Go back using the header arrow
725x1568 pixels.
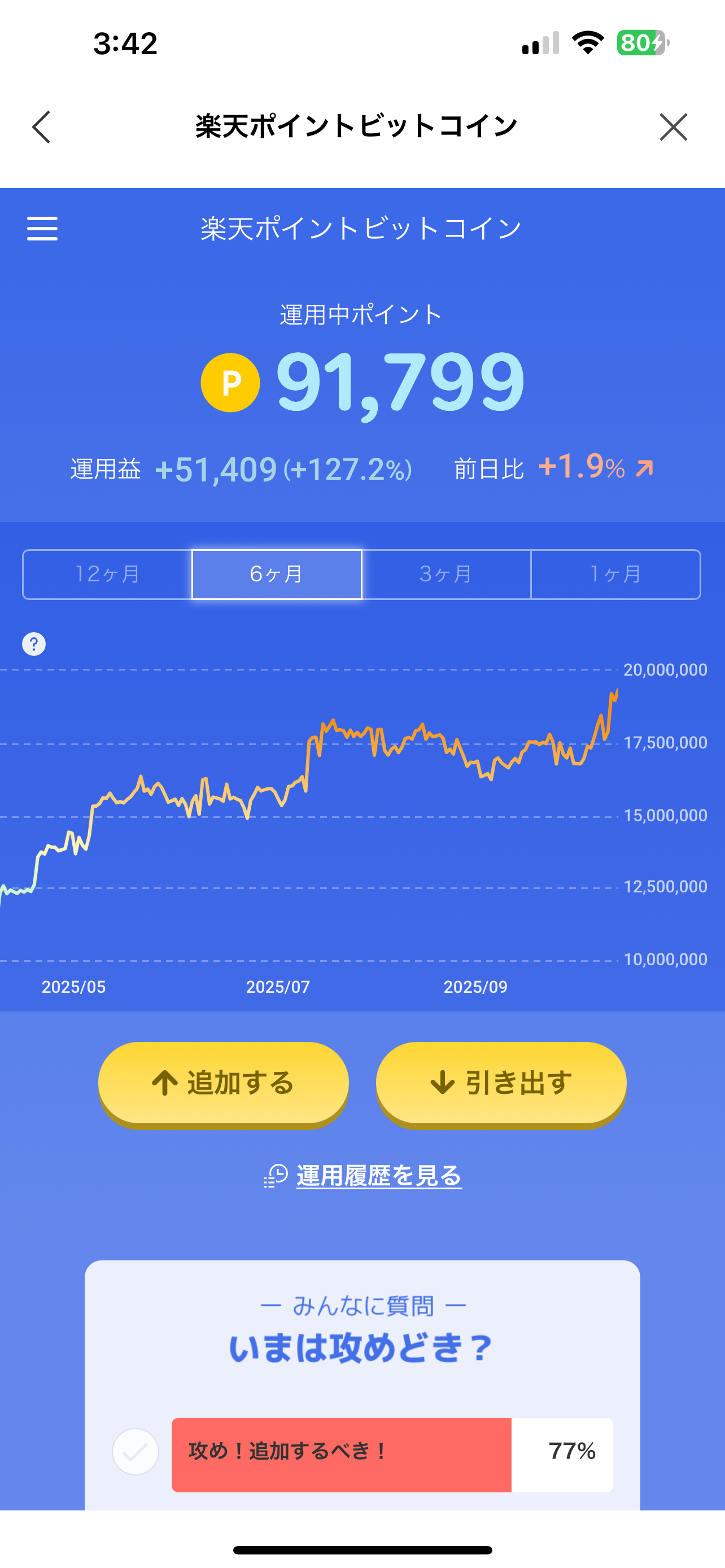click(41, 127)
